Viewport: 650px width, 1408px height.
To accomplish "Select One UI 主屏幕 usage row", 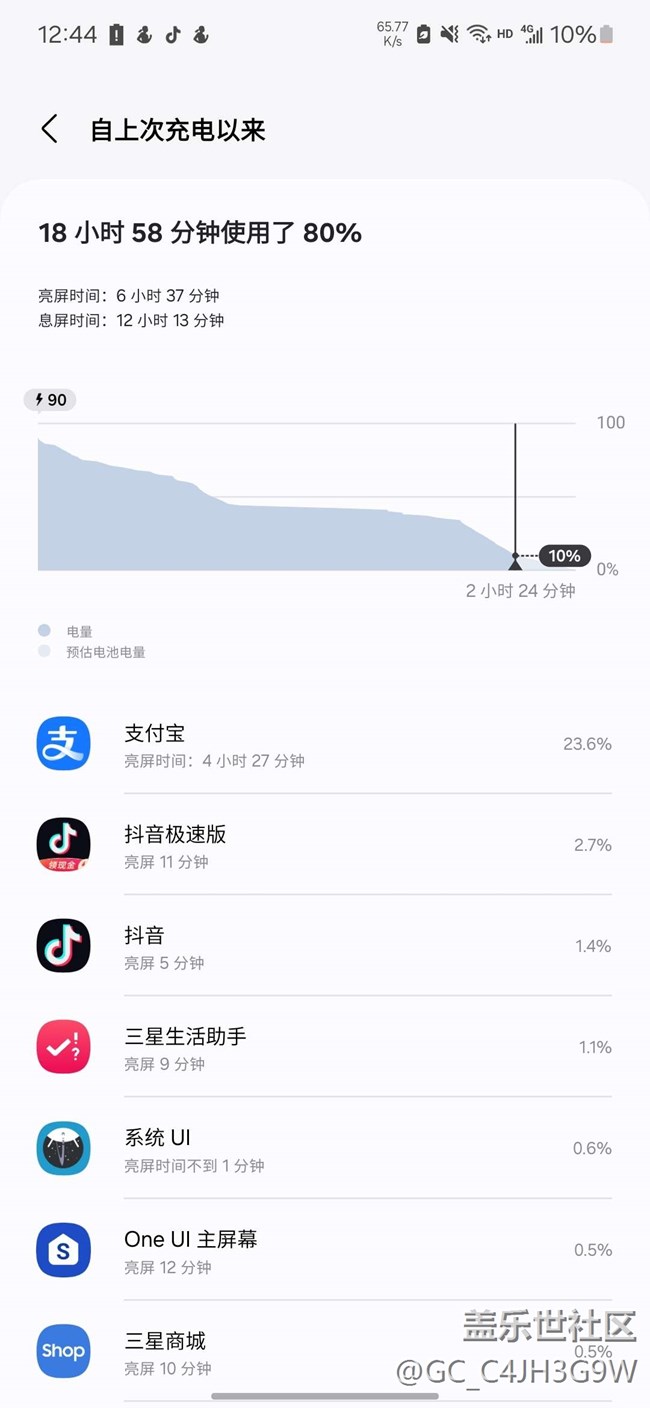I will click(x=325, y=1250).
